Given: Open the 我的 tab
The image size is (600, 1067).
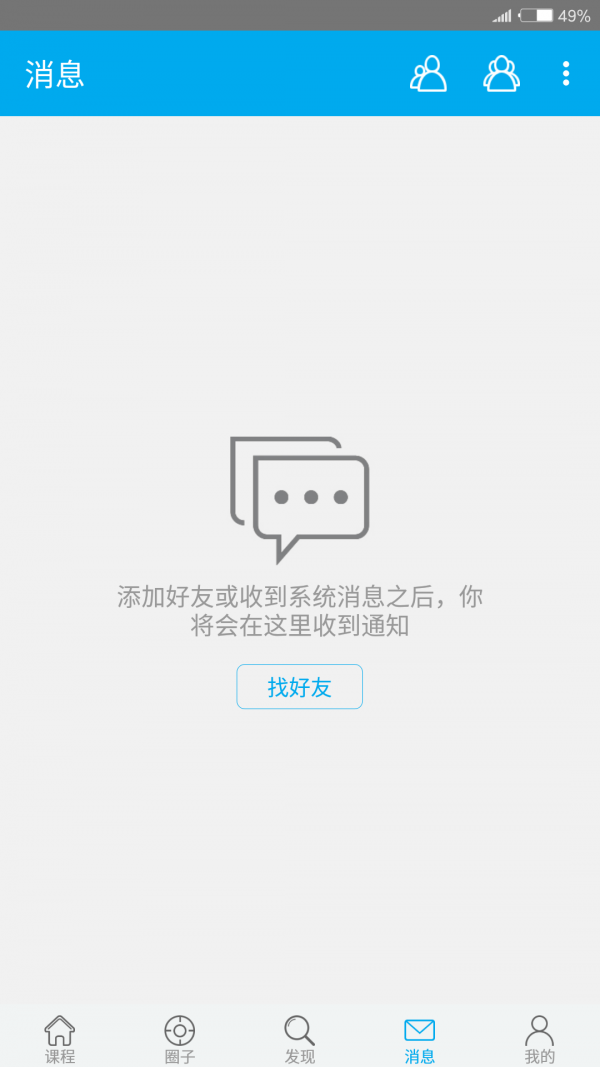Looking at the screenshot, I should point(540,1038).
